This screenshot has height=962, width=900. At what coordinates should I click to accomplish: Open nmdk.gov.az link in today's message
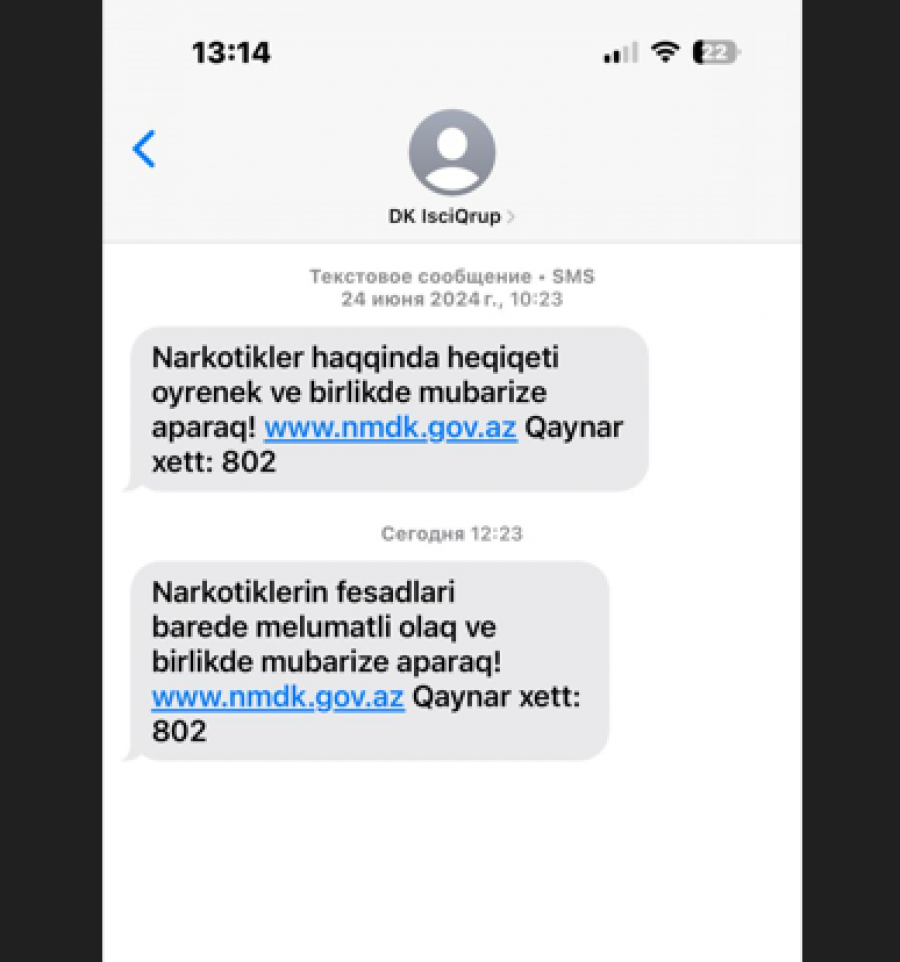point(278,697)
